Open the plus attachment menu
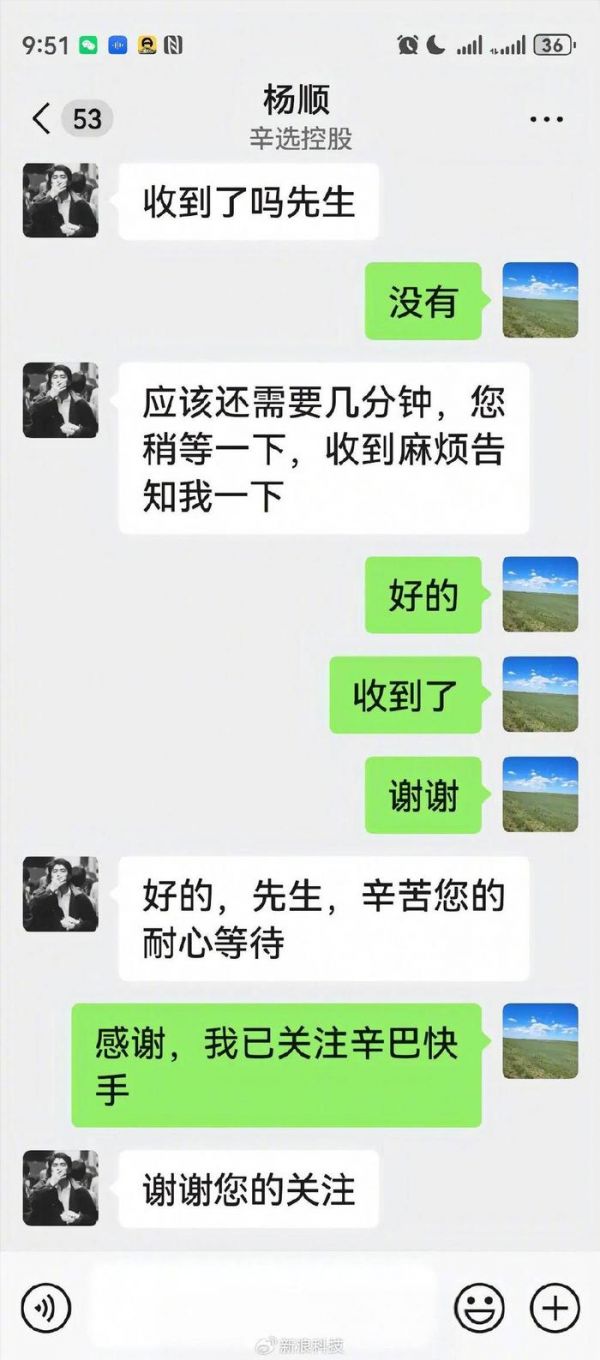Screen dimensions: 600x1360 554,1307
